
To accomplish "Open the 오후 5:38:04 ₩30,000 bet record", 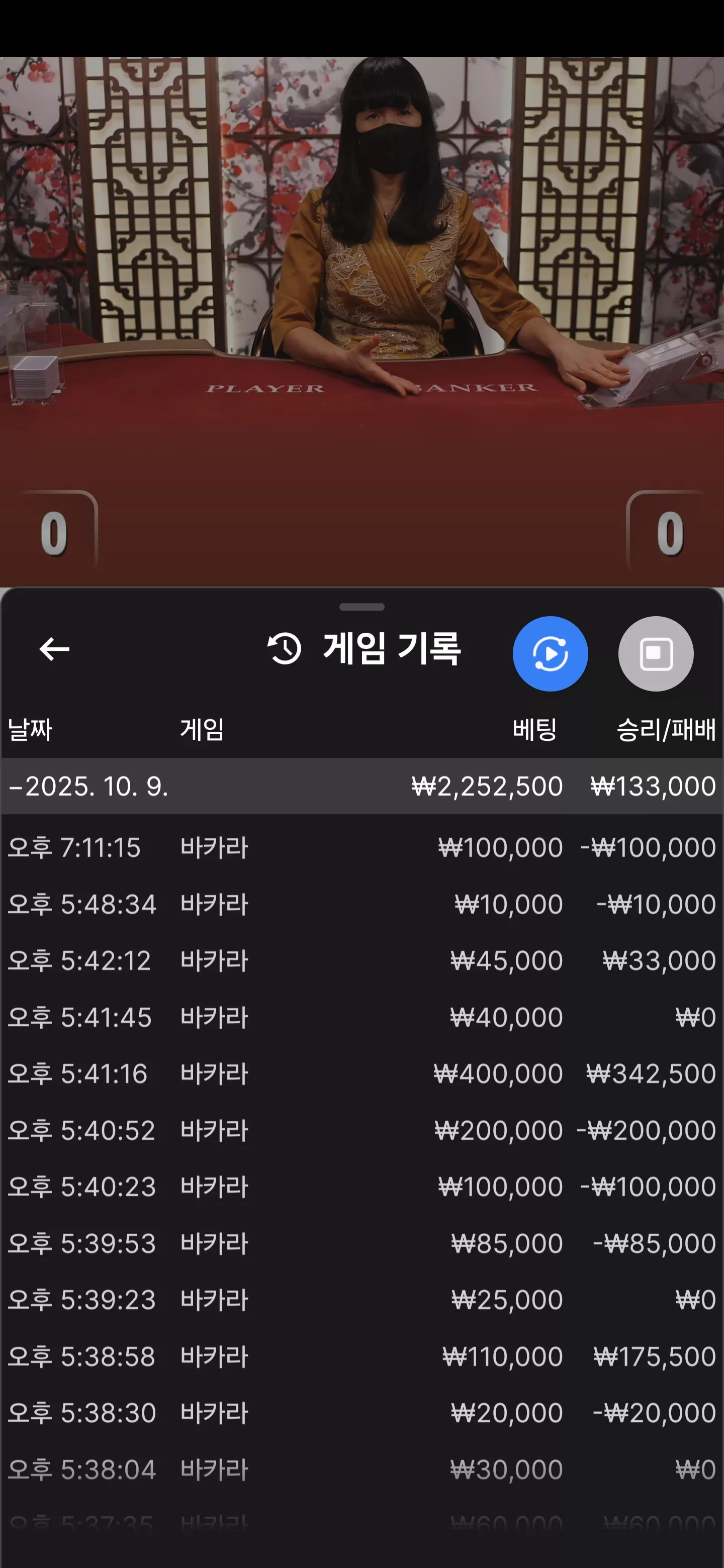I will click(x=361, y=1469).
